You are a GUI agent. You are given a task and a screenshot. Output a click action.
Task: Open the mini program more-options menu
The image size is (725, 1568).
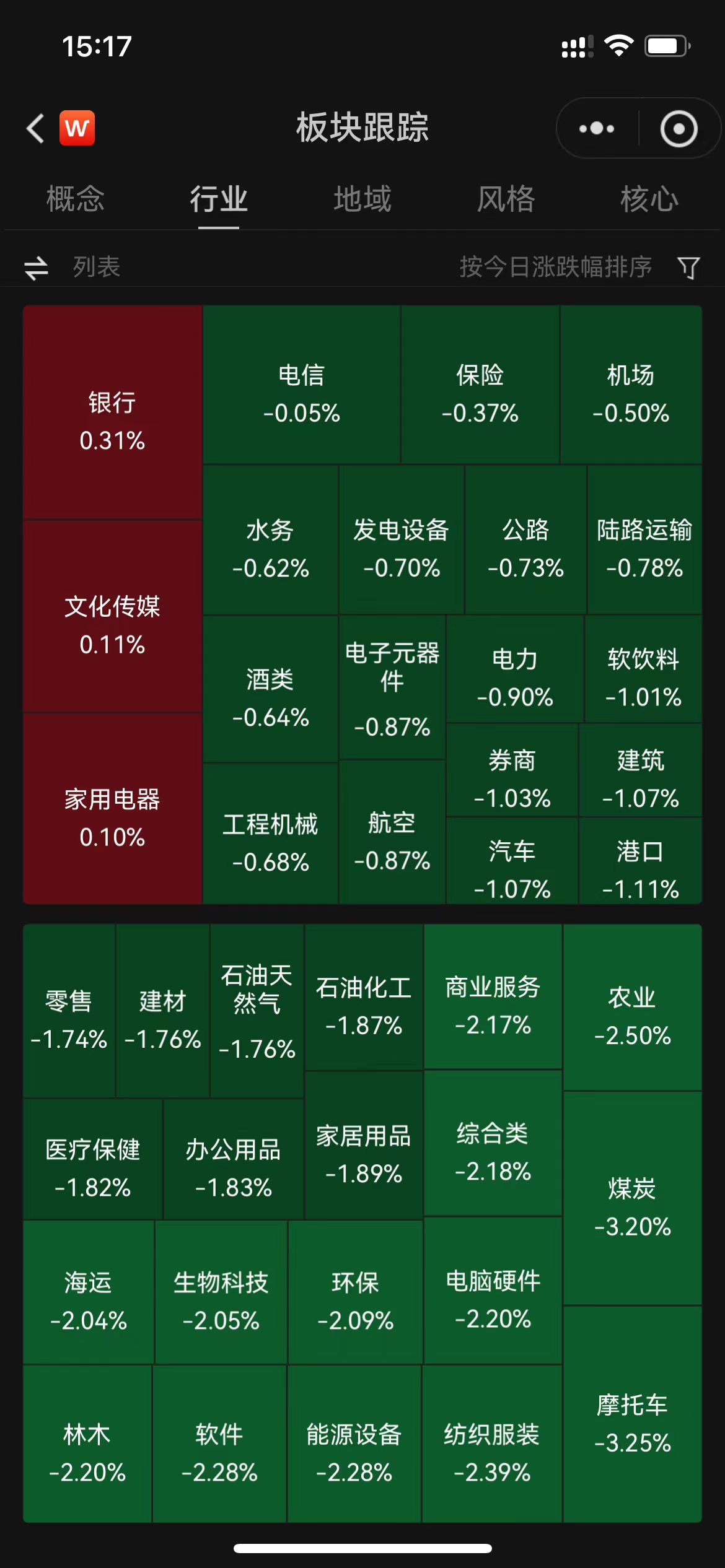pyautogui.click(x=597, y=128)
